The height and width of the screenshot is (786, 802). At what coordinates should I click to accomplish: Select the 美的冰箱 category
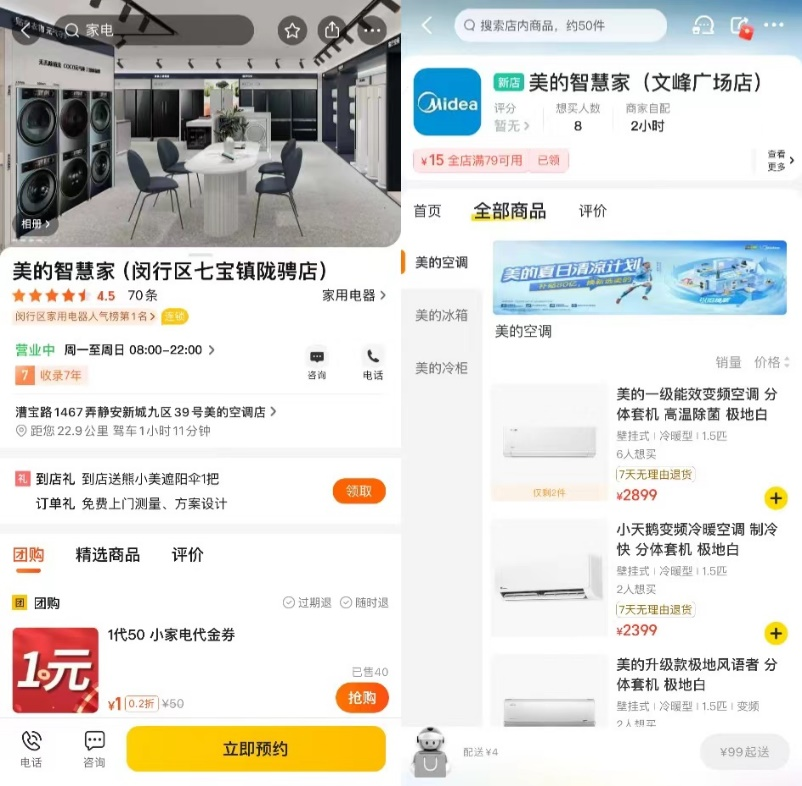(x=441, y=315)
